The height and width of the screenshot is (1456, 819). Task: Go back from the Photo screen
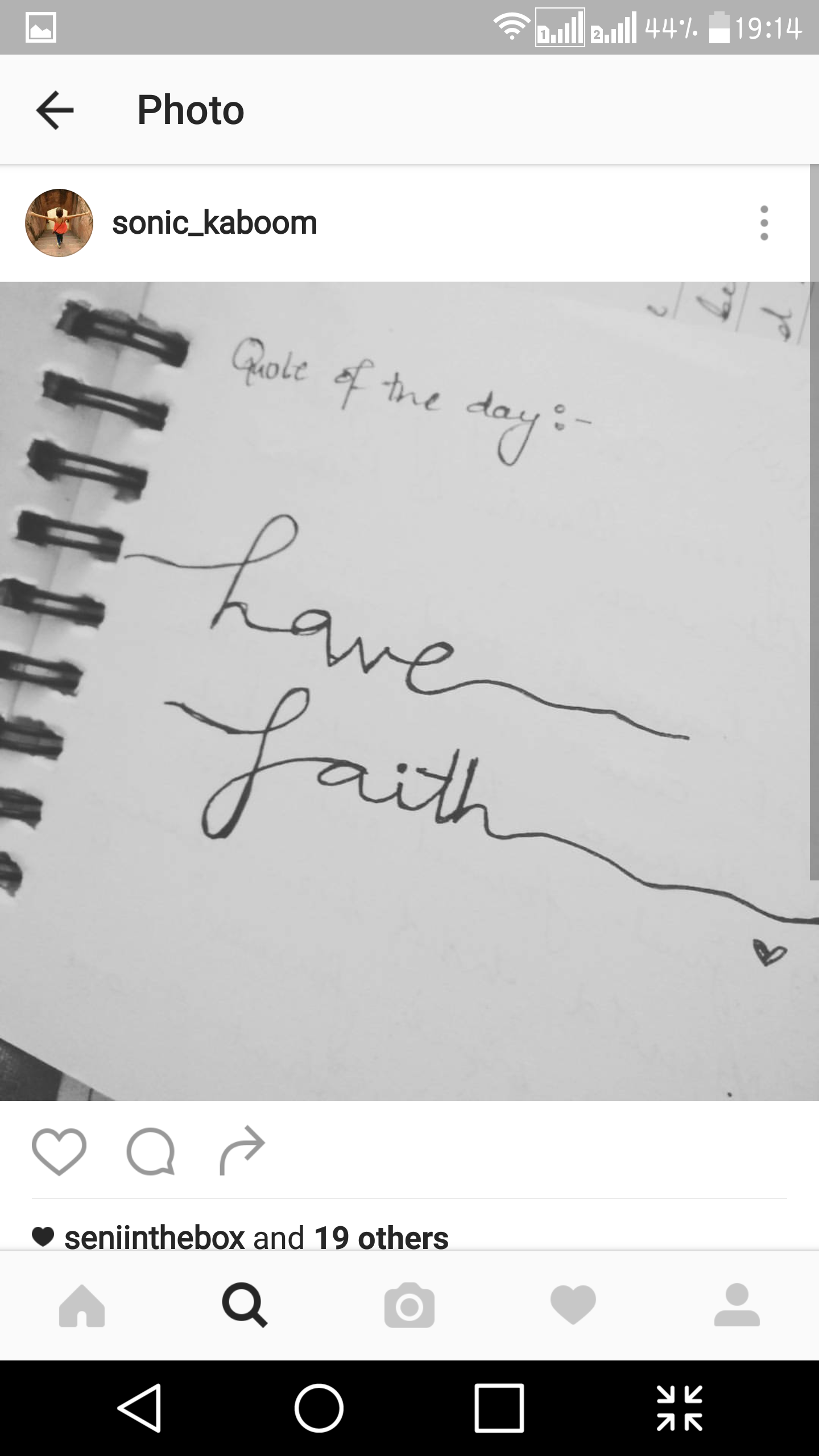coord(55,110)
